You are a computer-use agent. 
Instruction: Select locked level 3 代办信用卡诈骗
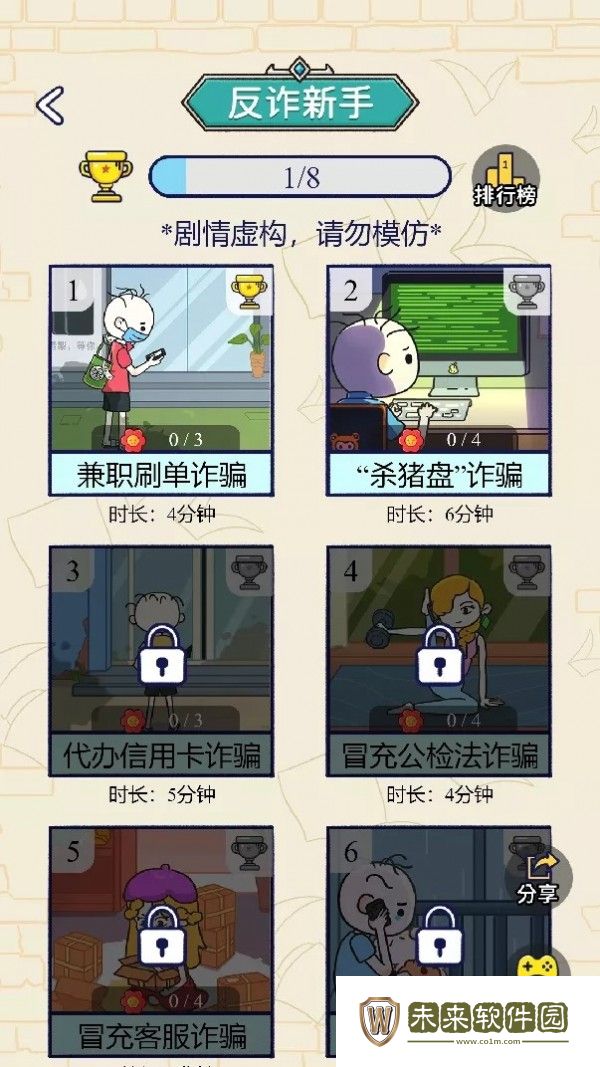[161, 660]
